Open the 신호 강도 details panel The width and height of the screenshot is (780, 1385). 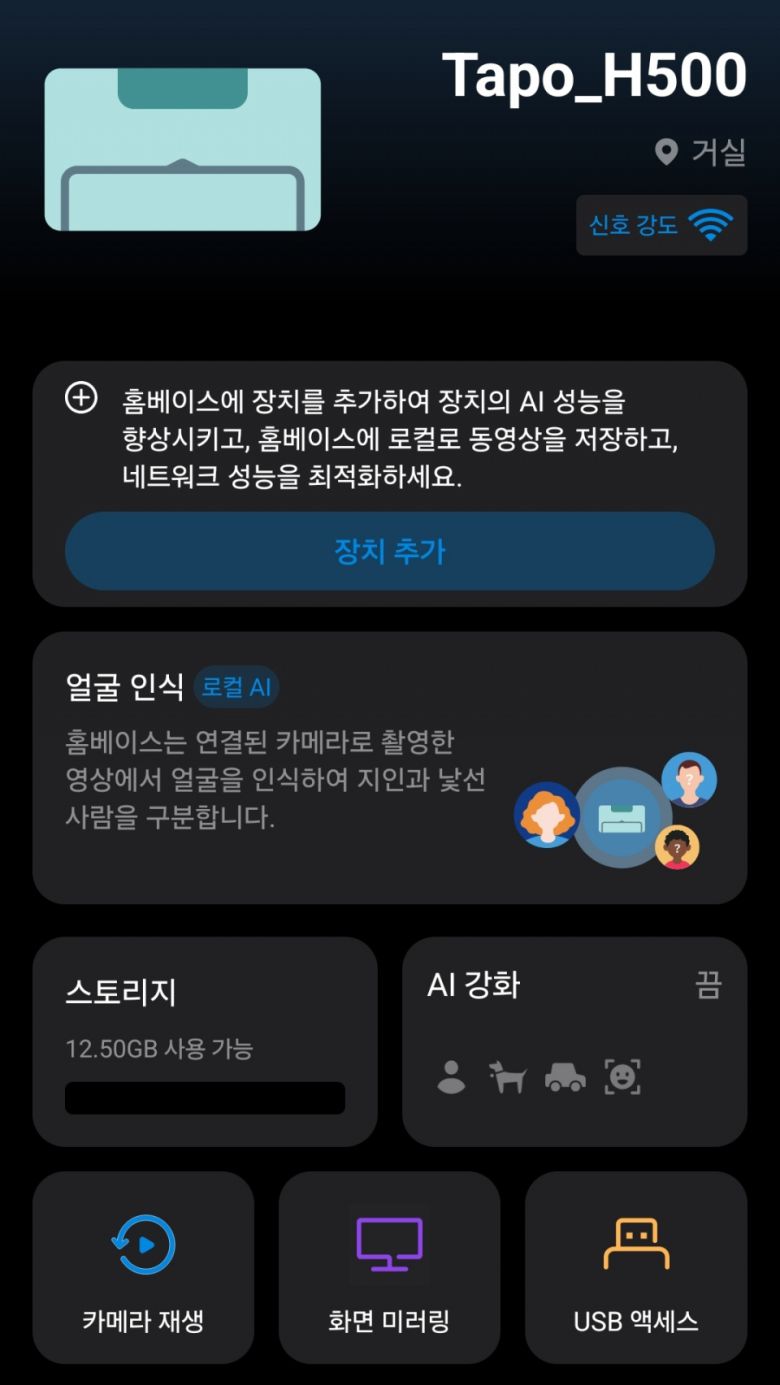(661, 226)
